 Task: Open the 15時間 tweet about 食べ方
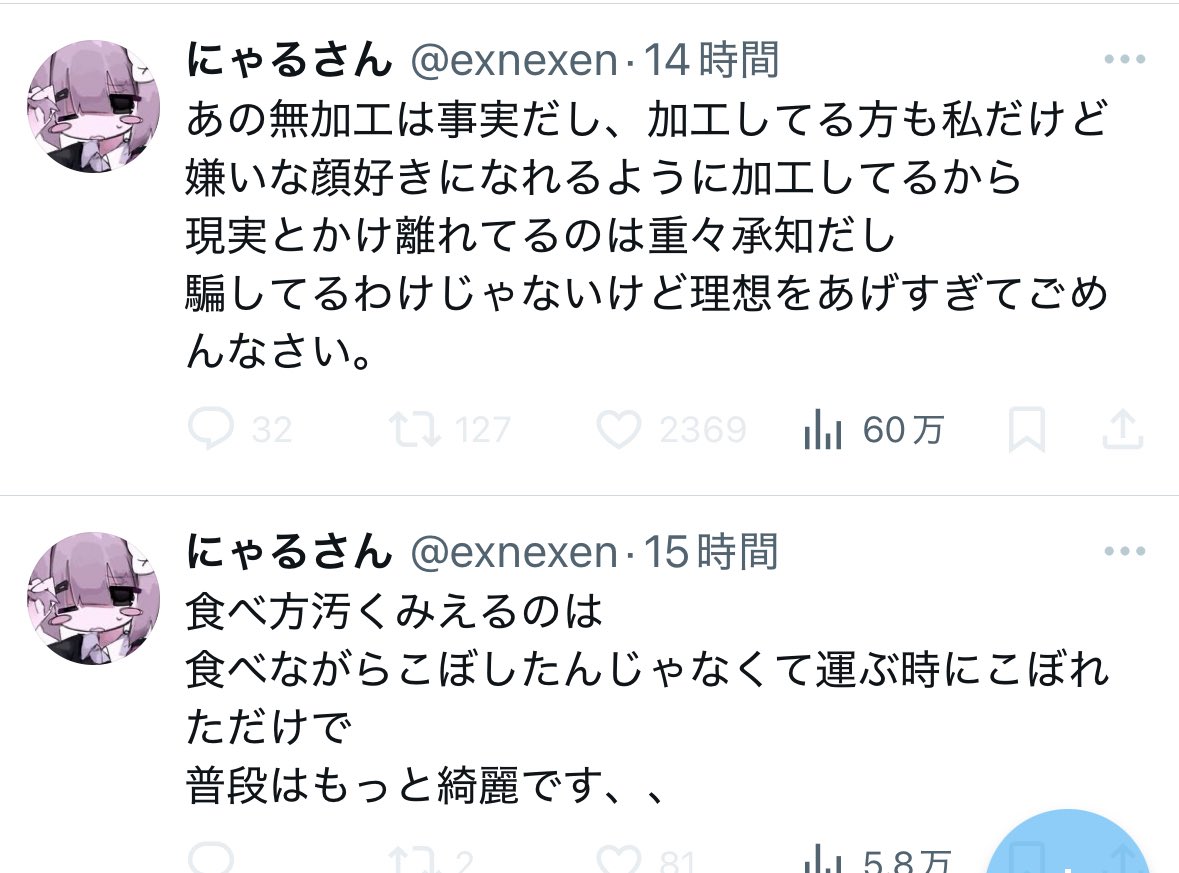(600, 700)
